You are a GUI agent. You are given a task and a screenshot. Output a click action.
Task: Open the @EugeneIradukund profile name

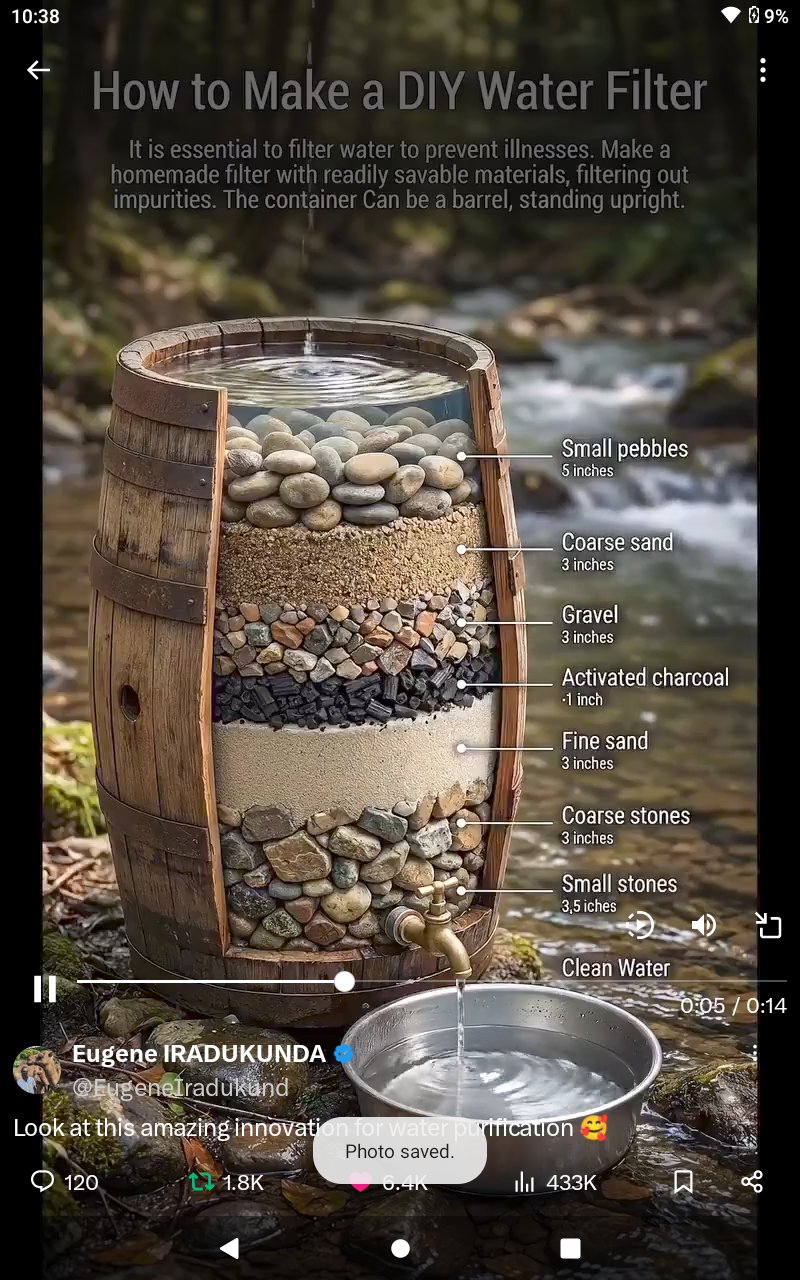(180, 1088)
